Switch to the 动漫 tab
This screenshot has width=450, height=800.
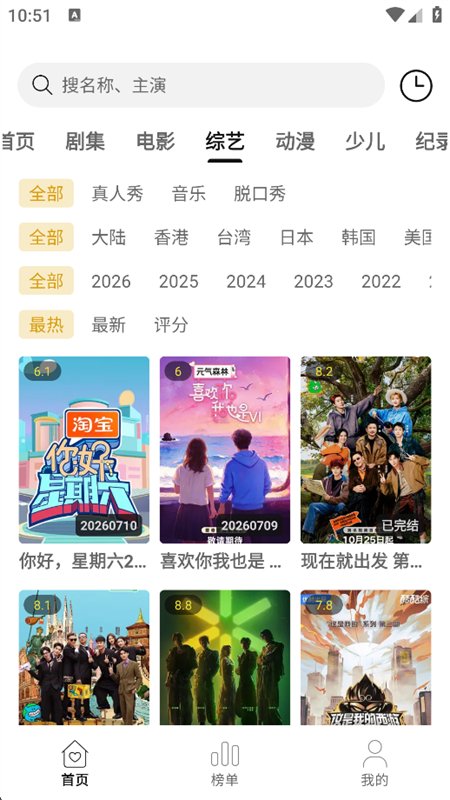(295, 141)
